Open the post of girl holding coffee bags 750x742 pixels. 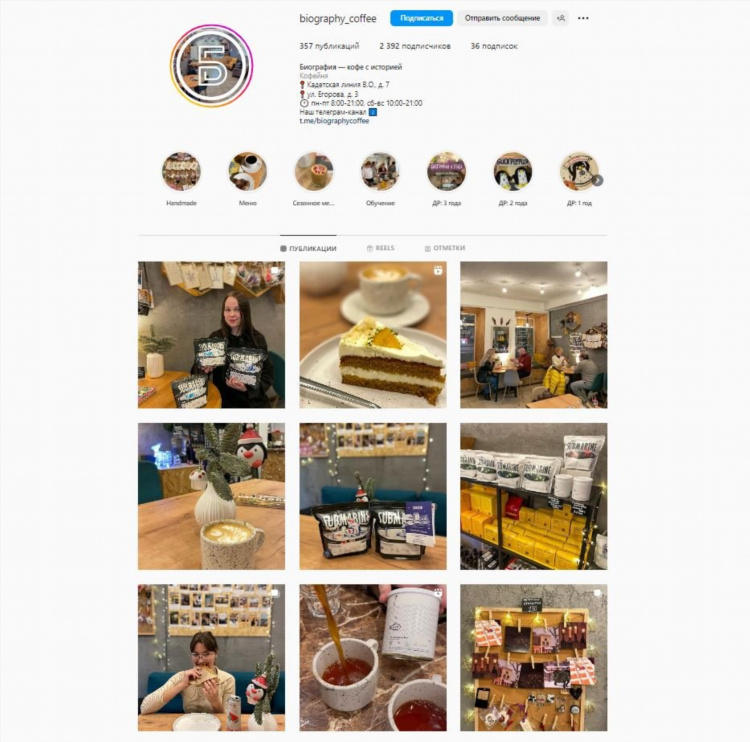[211, 335]
